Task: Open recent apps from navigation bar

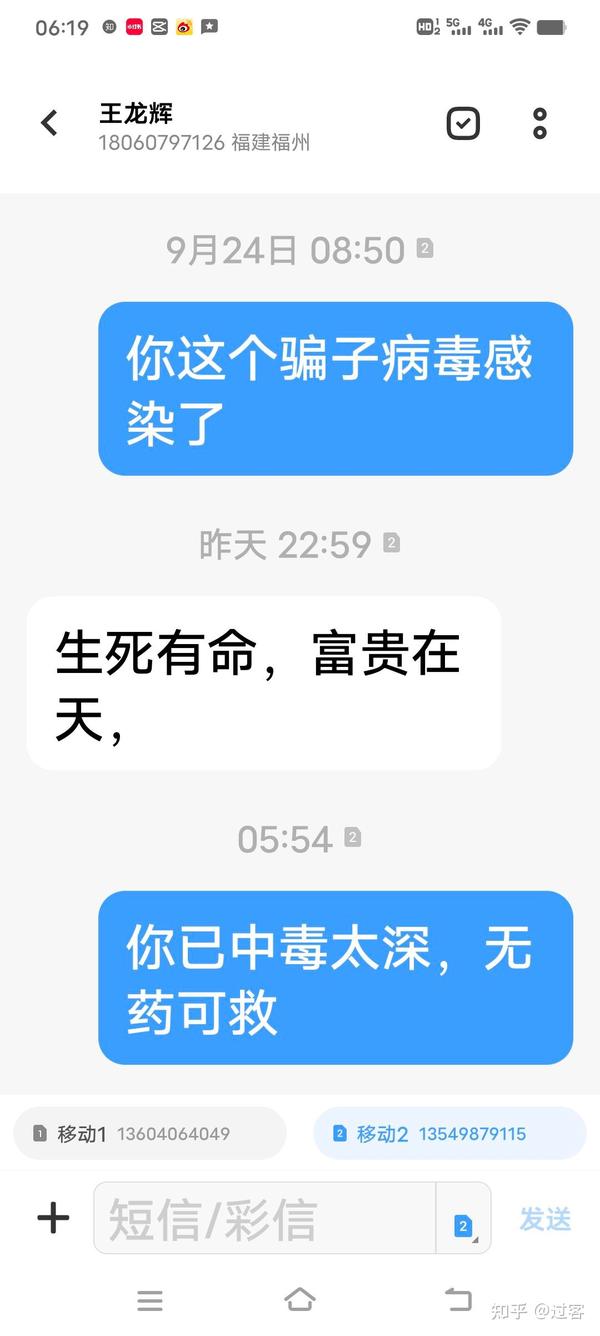Action: (x=150, y=1300)
